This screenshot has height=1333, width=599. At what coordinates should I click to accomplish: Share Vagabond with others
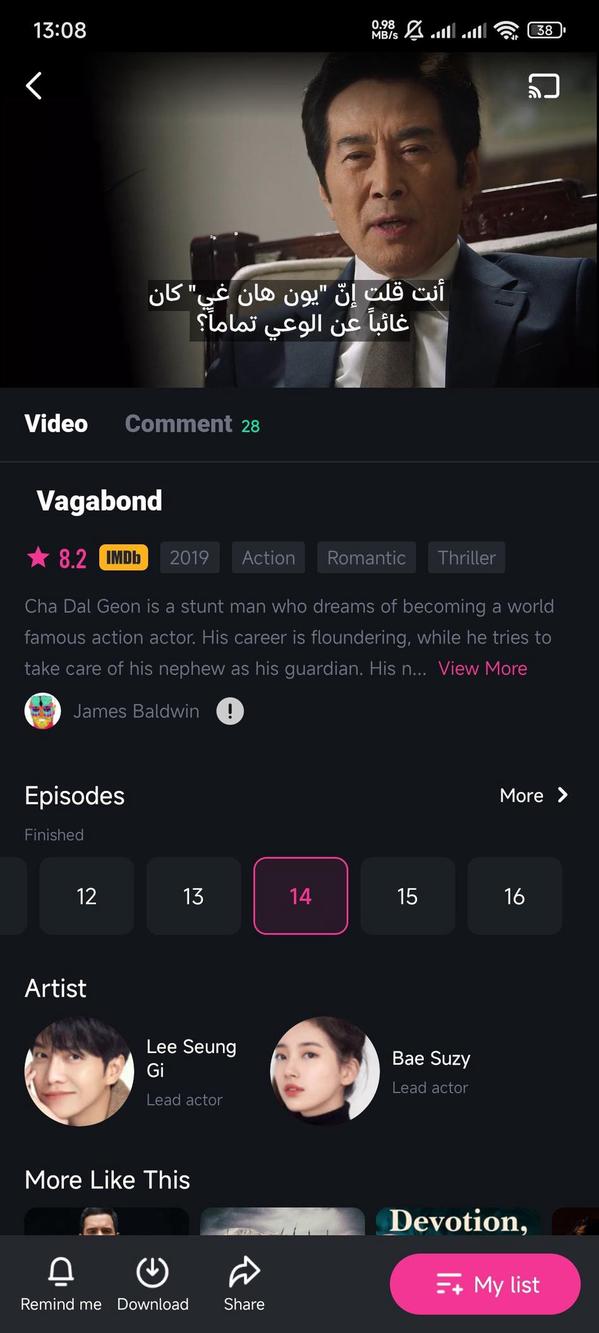coord(244,1285)
